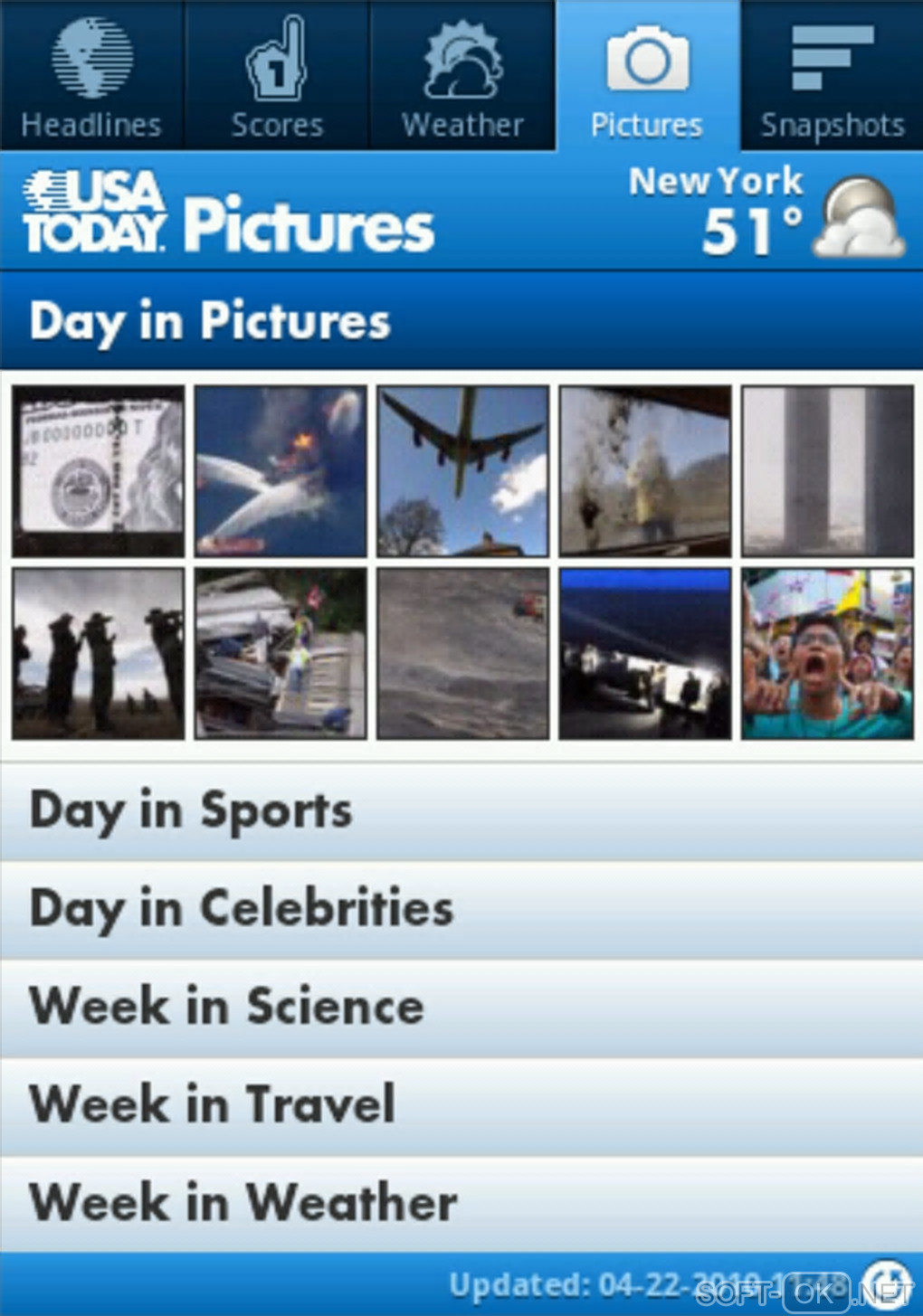Open Week in Science pictures
The height and width of the screenshot is (1316, 923).
461,1007
